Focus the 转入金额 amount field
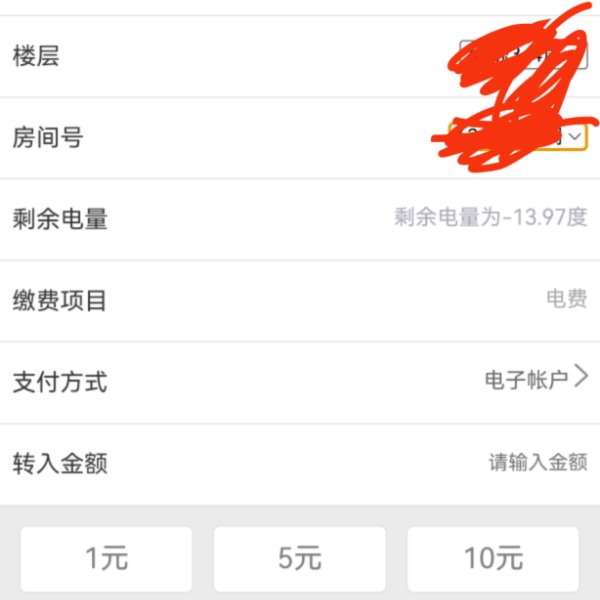Screen dimensions: 600x600 pyautogui.click(x=537, y=462)
